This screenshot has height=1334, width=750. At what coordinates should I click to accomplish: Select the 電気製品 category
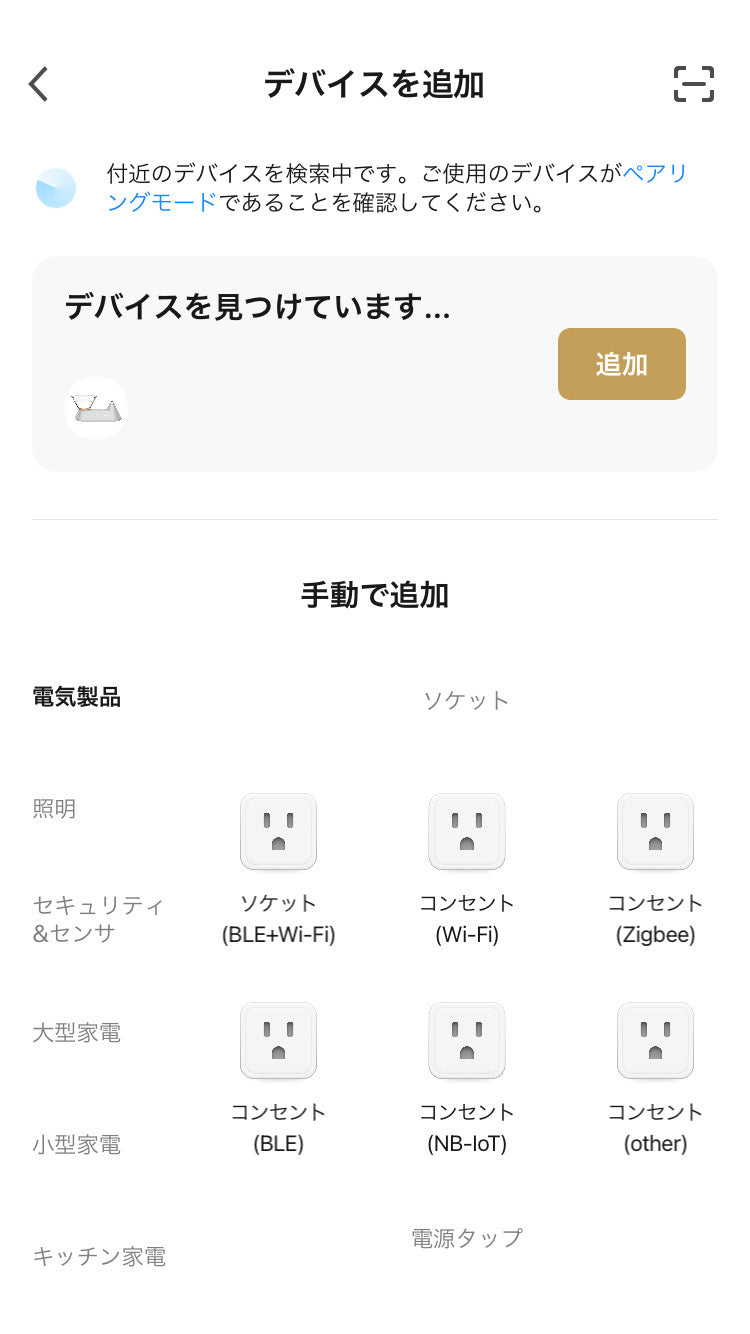click(x=77, y=698)
